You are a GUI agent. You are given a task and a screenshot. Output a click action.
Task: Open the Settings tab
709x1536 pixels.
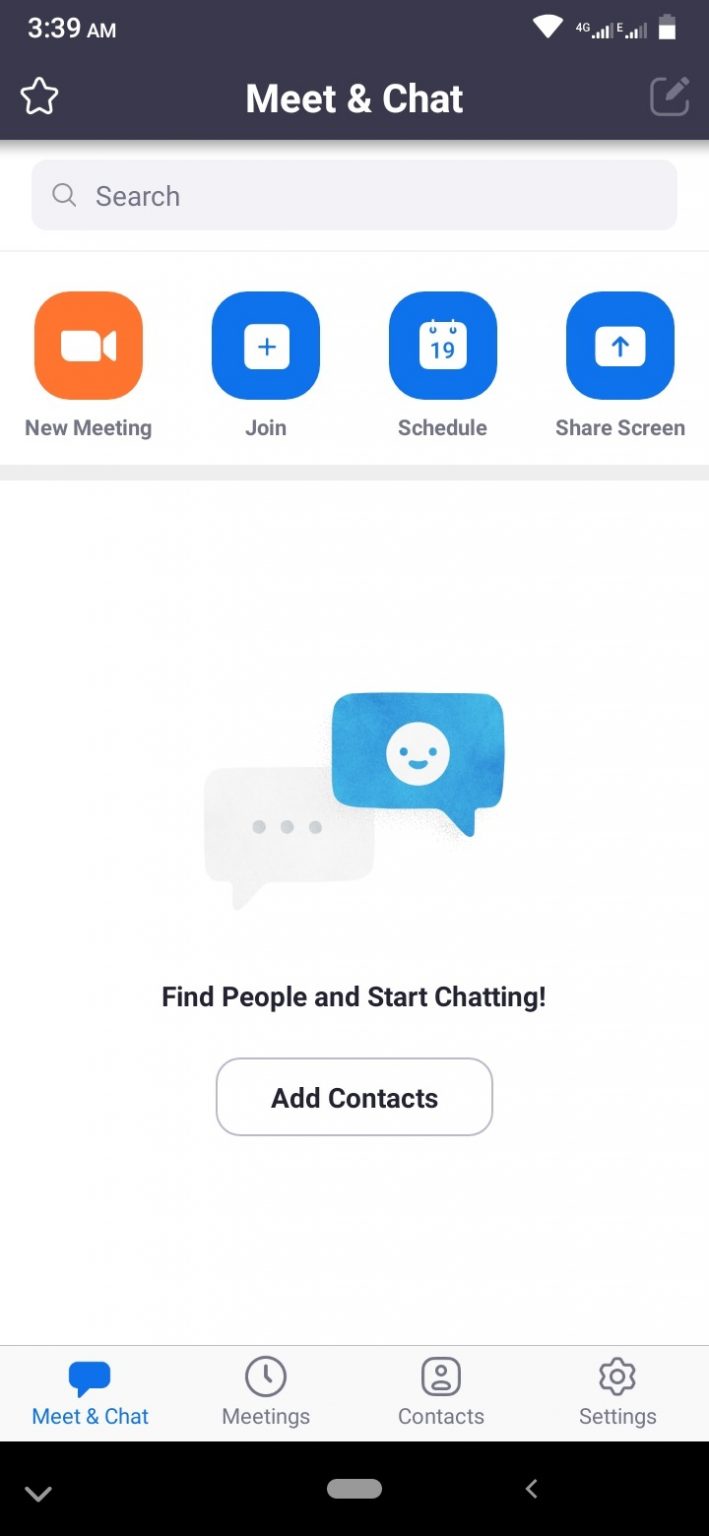(617, 1392)
